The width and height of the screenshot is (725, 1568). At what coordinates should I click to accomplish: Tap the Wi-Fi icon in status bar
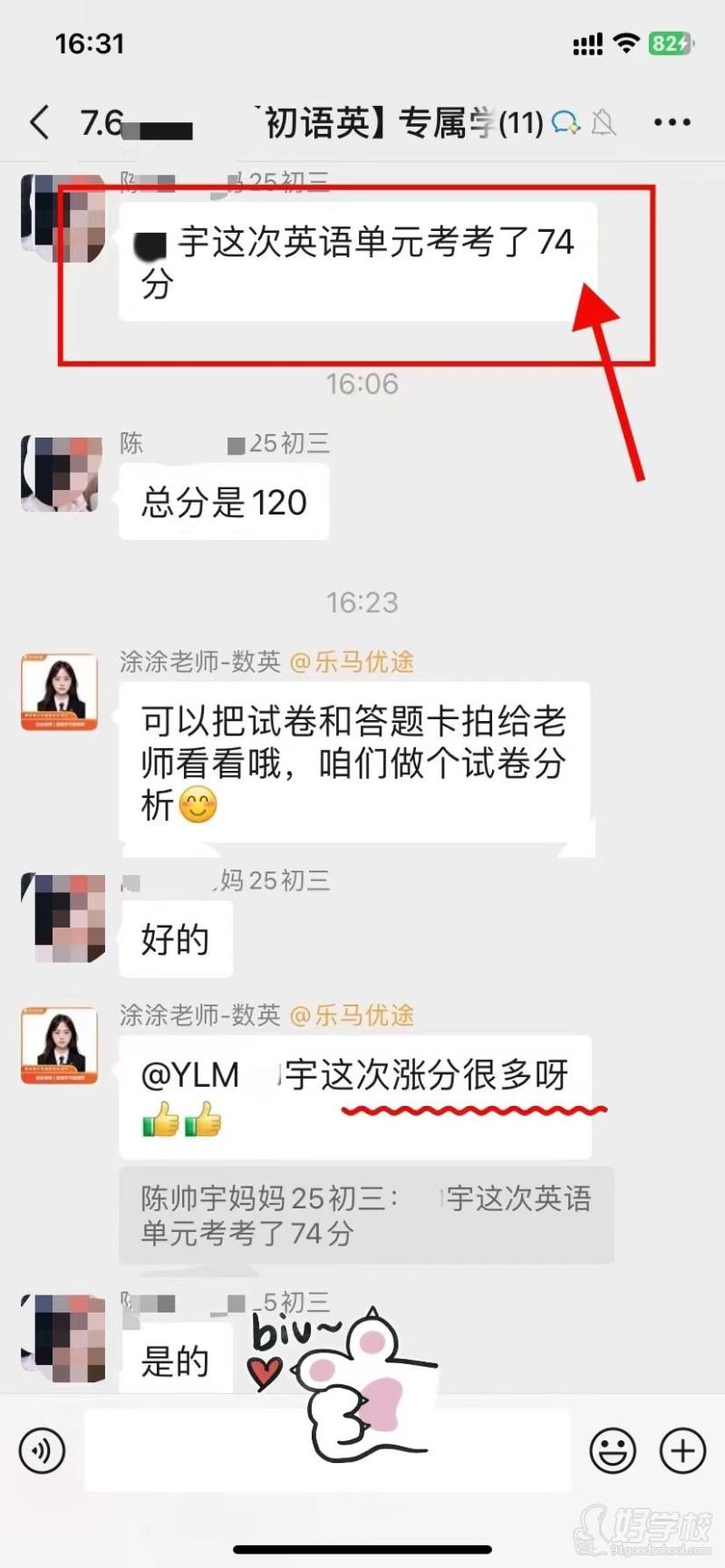(x=625, y=42)
